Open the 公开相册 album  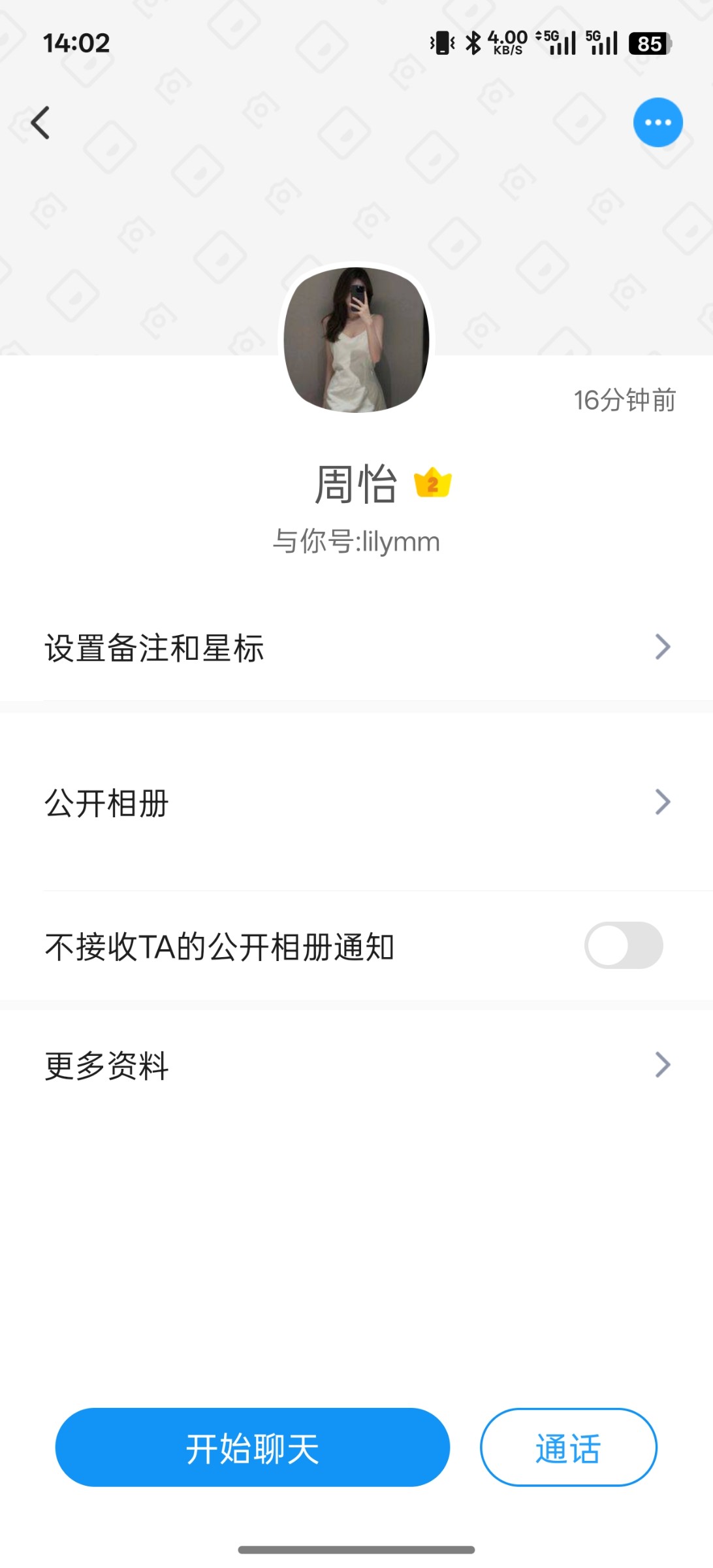pos(356,802)
